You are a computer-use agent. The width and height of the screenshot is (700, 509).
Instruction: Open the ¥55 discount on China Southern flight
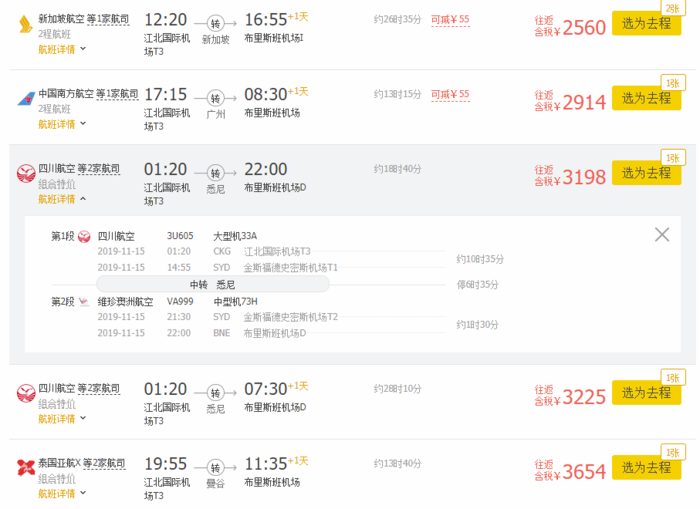pyautogui.click(x=450, y=95)
